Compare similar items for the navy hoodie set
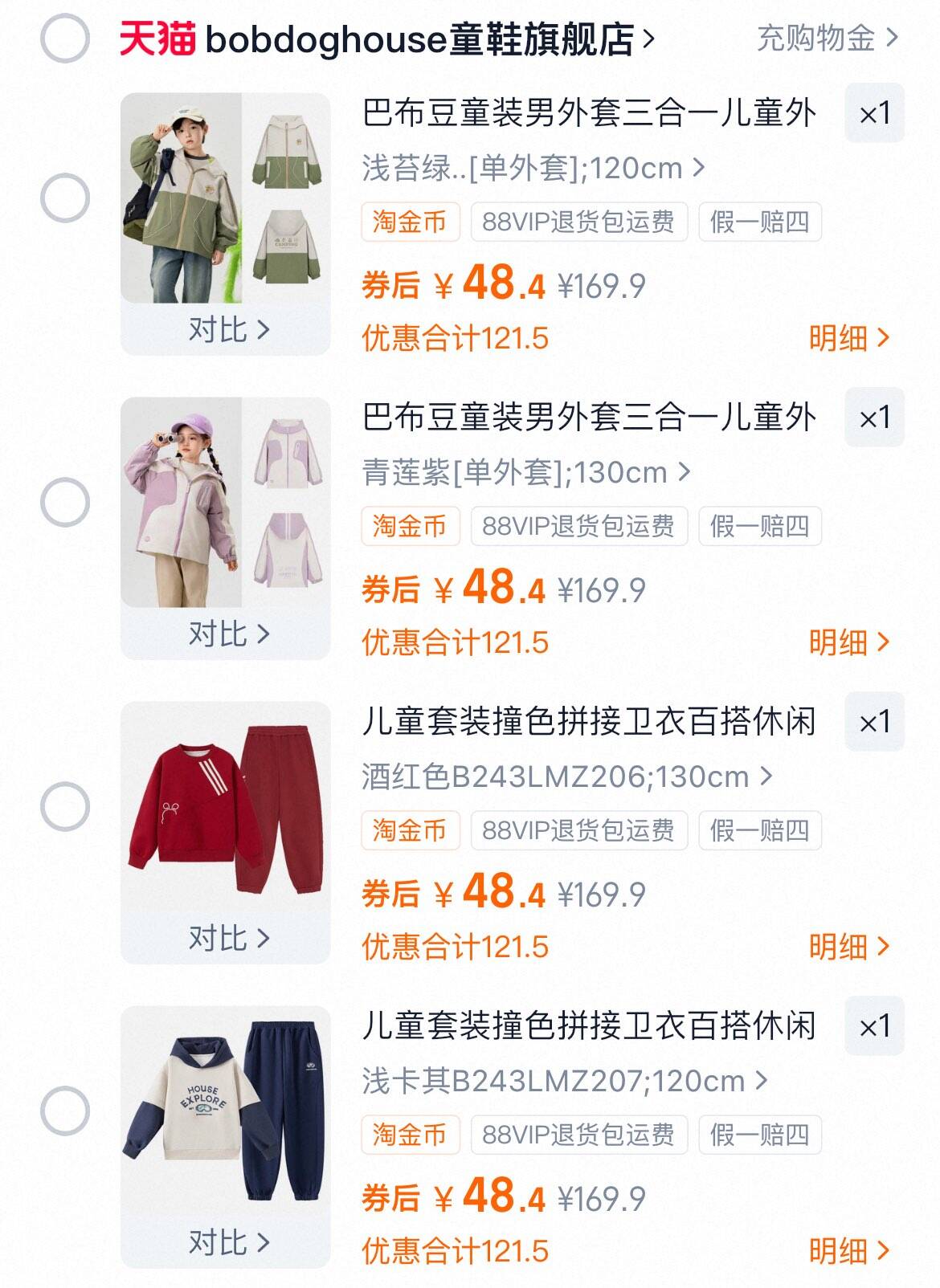Image resolution: width=940 pixels, height=1288 pixels. (x=227, y=1242)
